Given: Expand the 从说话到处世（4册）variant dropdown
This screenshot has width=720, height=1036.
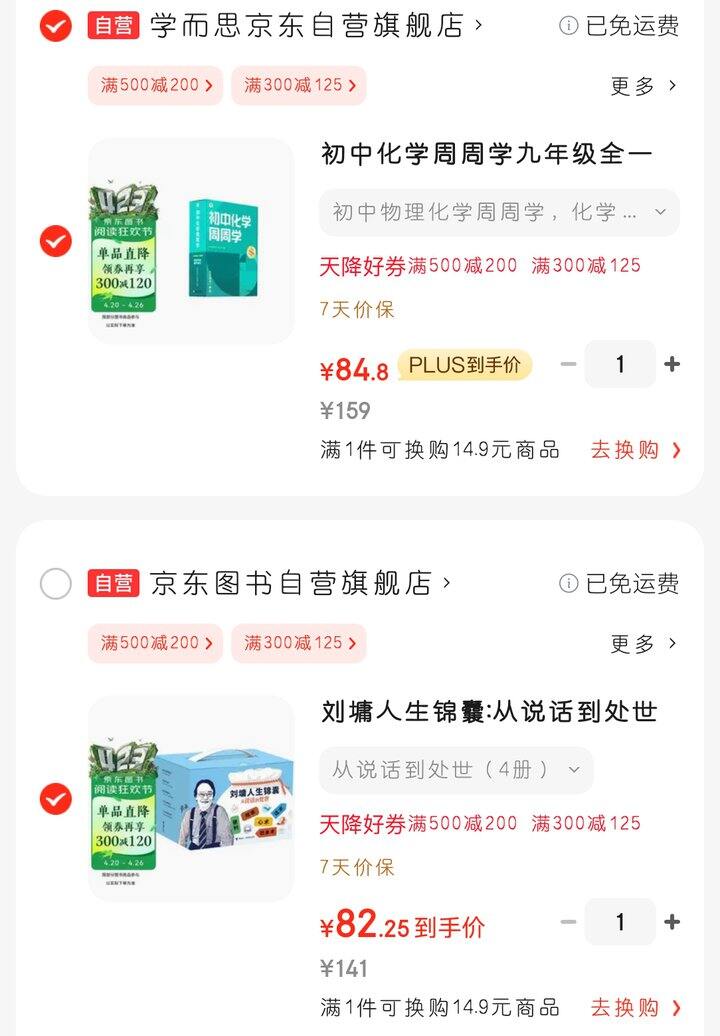Looking at the screenshot, I should point(456,770).
